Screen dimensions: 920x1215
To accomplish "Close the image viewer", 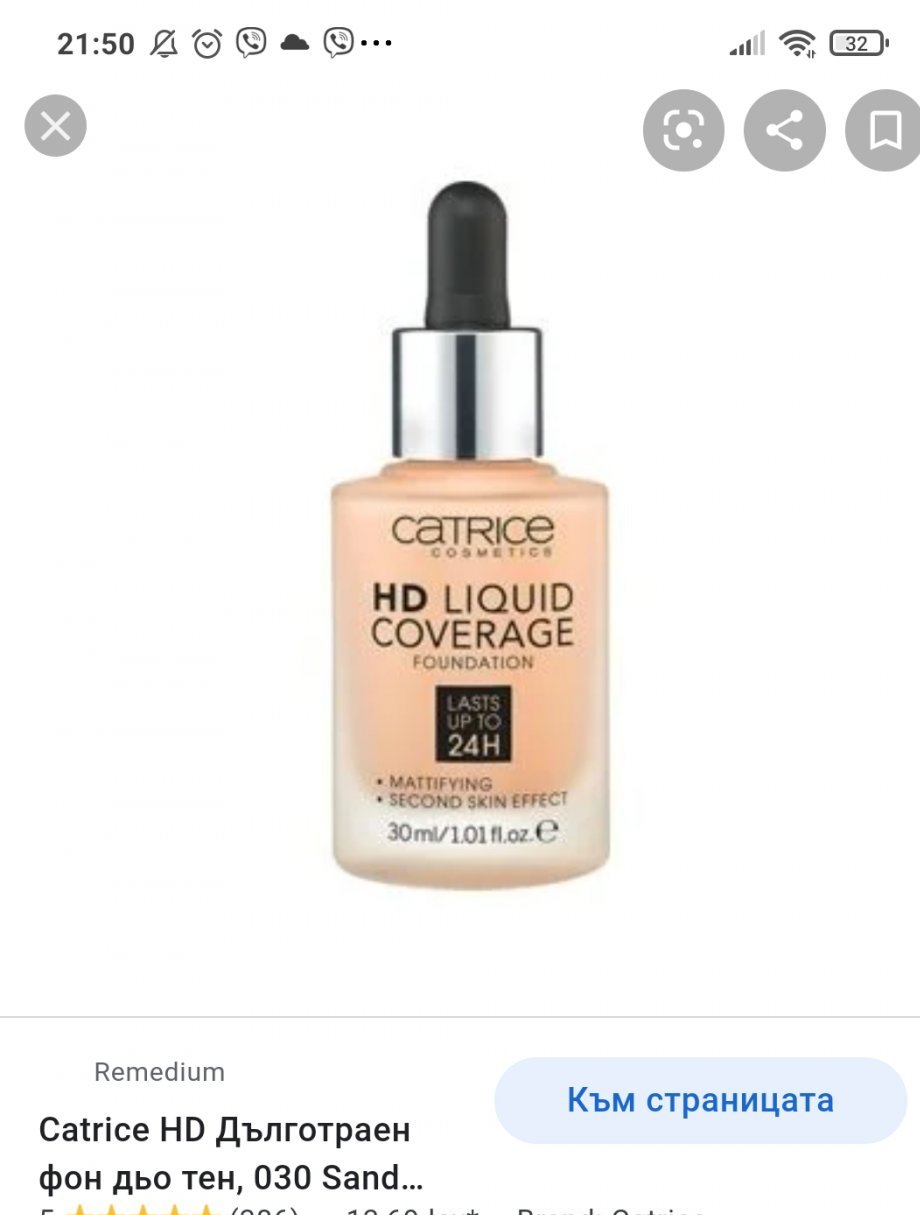I will click(x=55, y=126).
